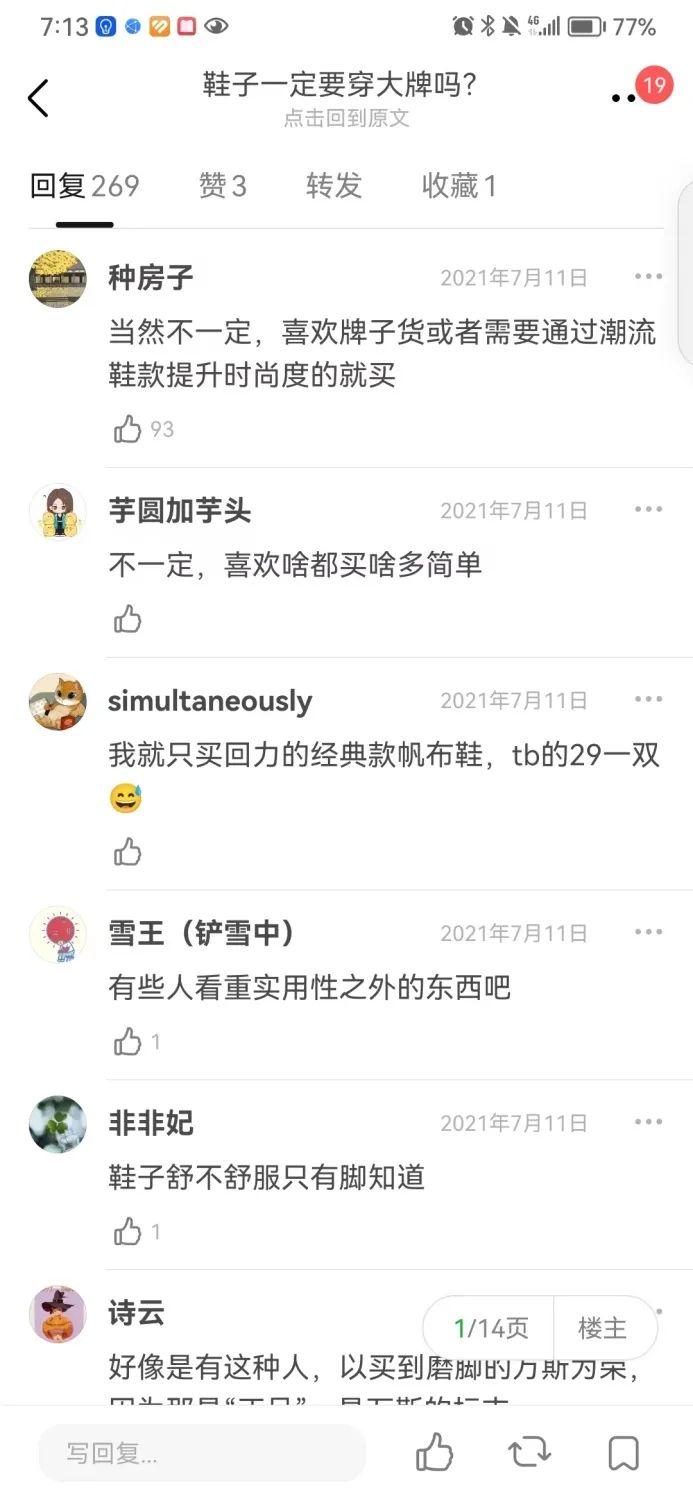The height and width of the screenshot is (1501, 693).
Task: Open more options for 种房子's reply
Action: click(x=648, y=277)
